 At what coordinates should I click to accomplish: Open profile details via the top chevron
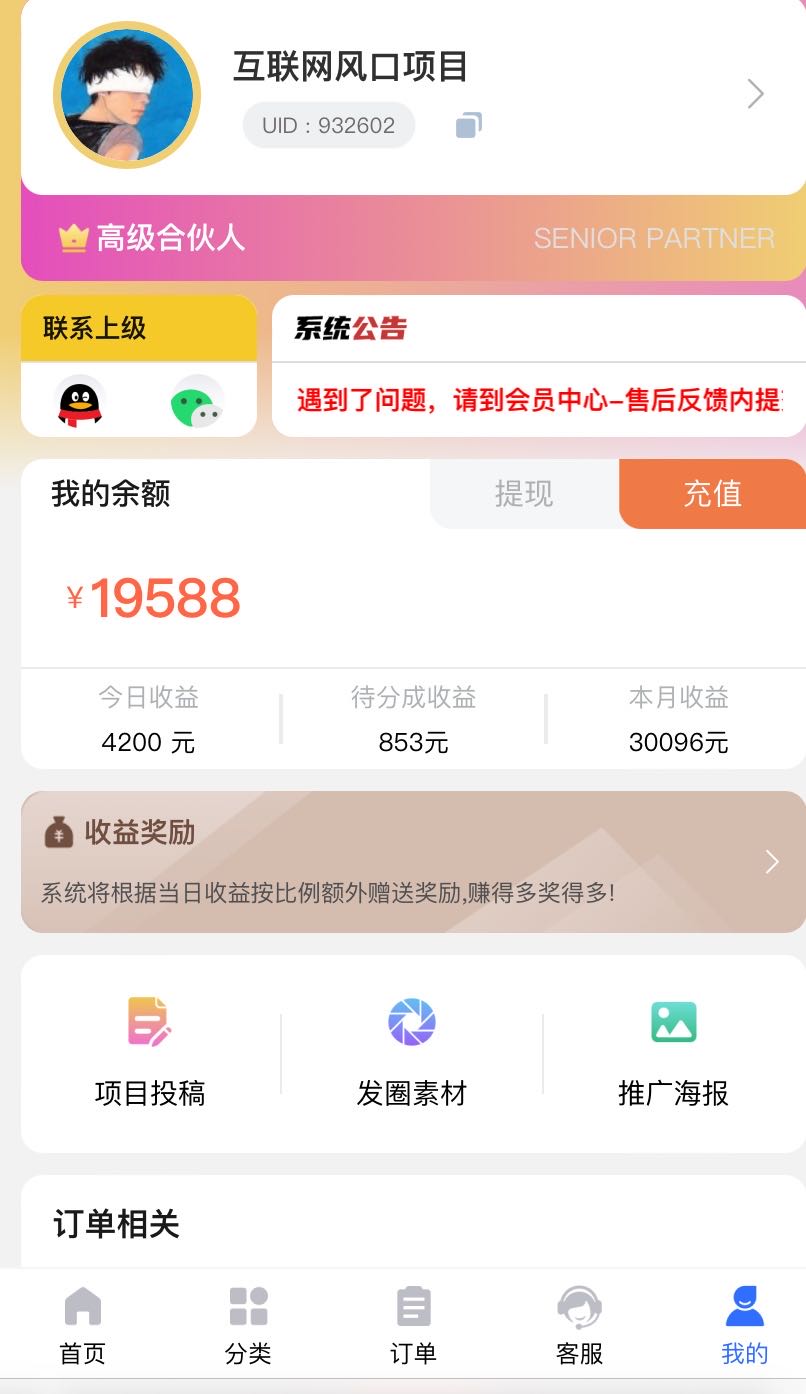[756, 94]
